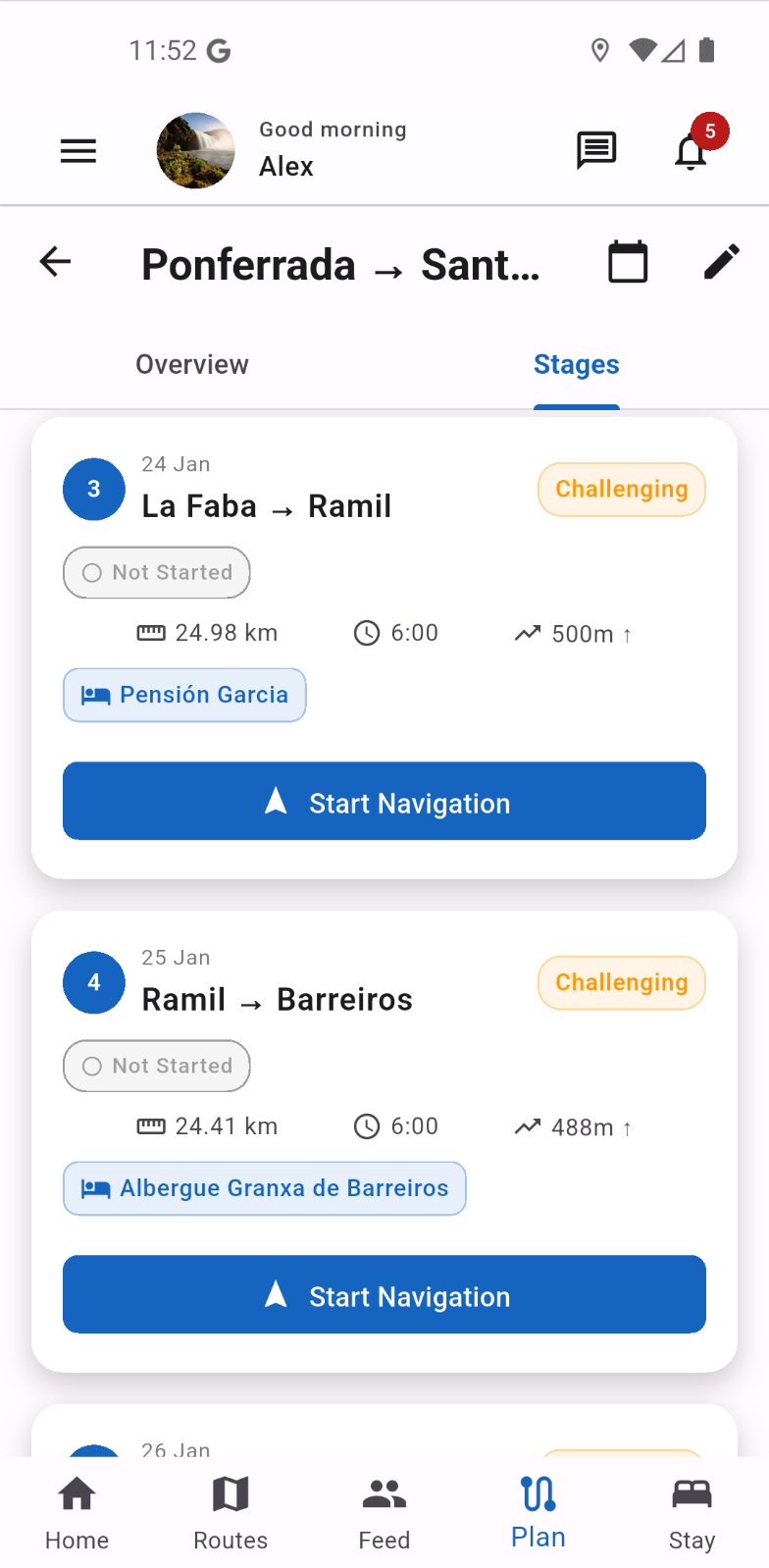Viewport: 769px width, 1568px height.
Task: Go back with the arrow icon
Action: [x=56, y=262]
